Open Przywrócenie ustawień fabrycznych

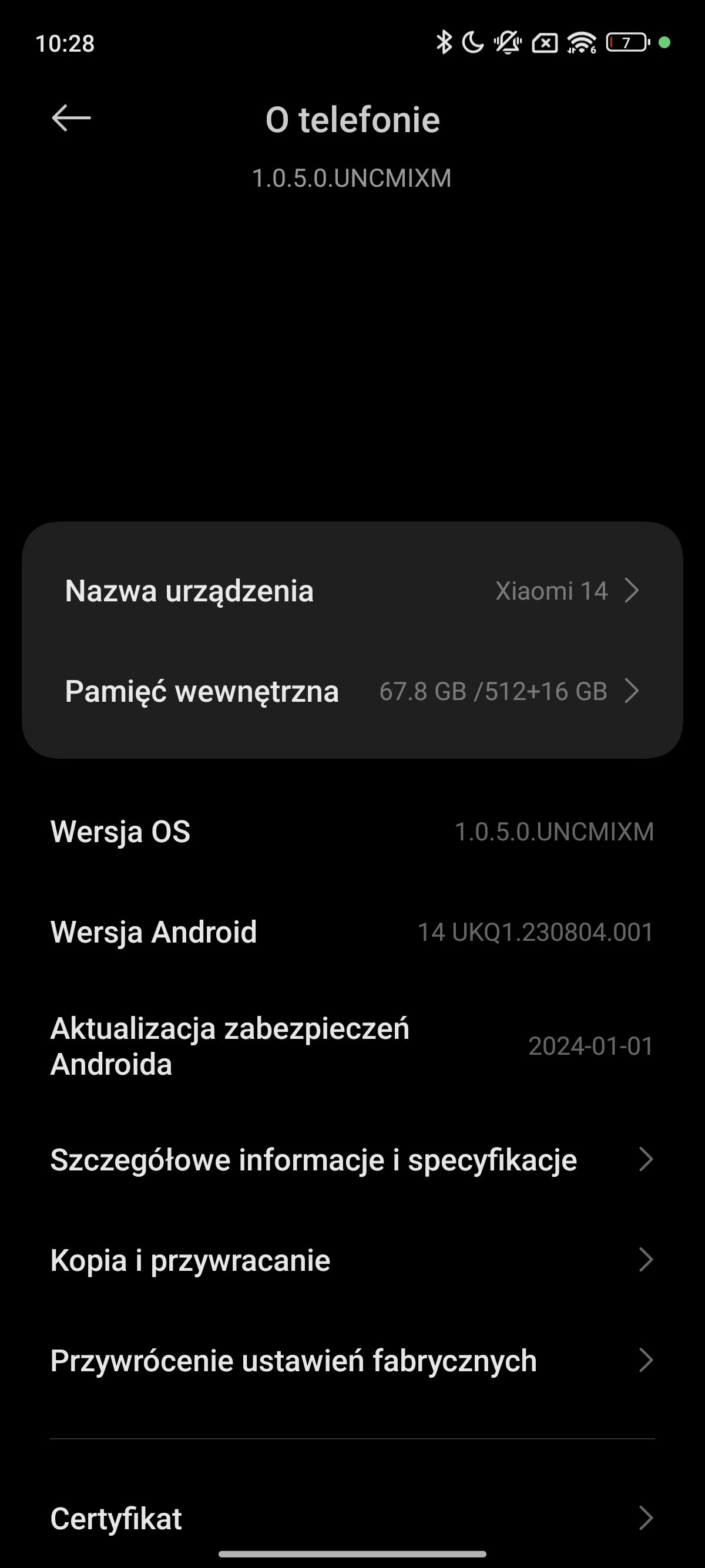click(x=352, y=1361)
